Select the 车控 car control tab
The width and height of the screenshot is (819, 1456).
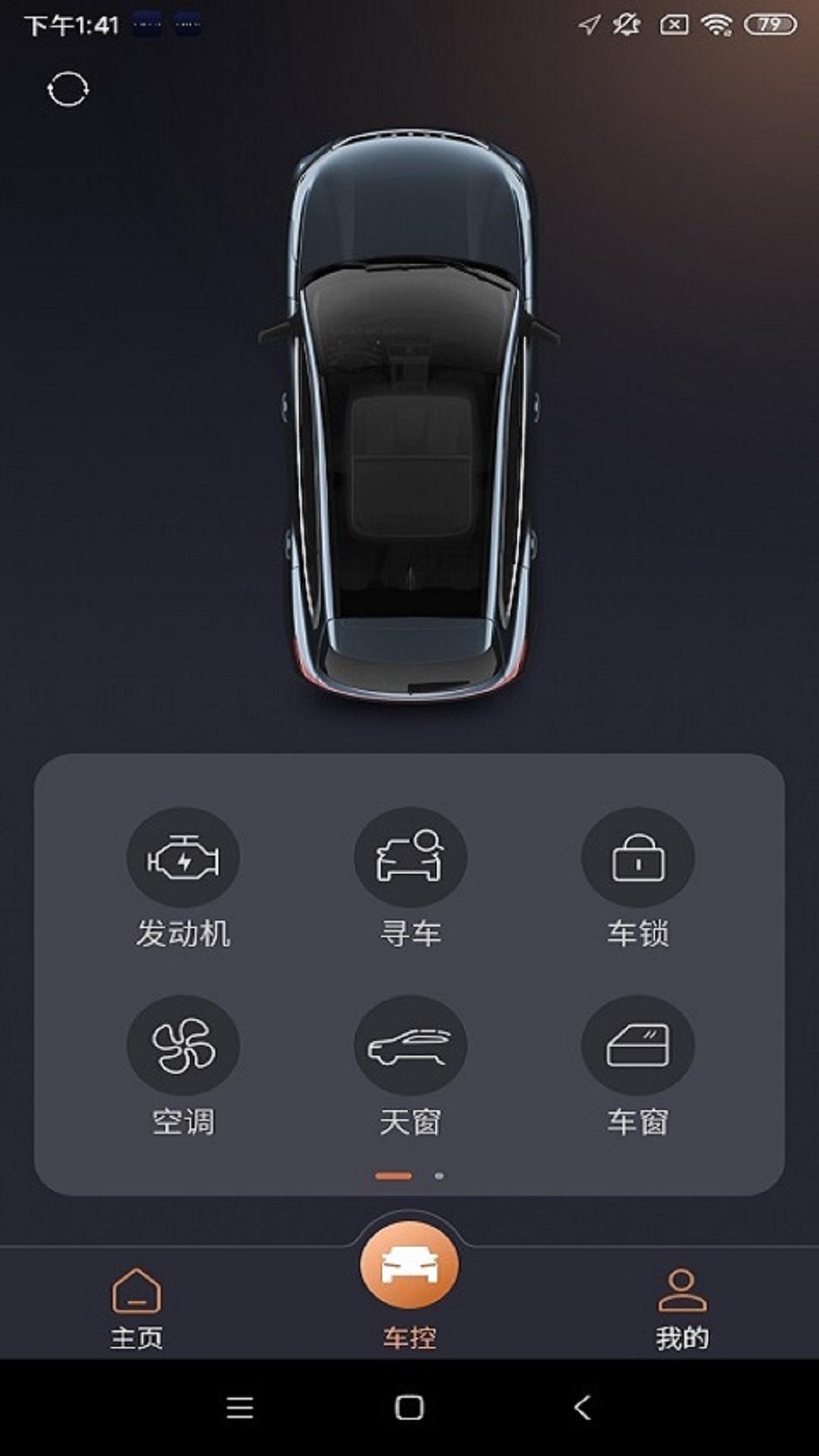(x=409, y=1282)
